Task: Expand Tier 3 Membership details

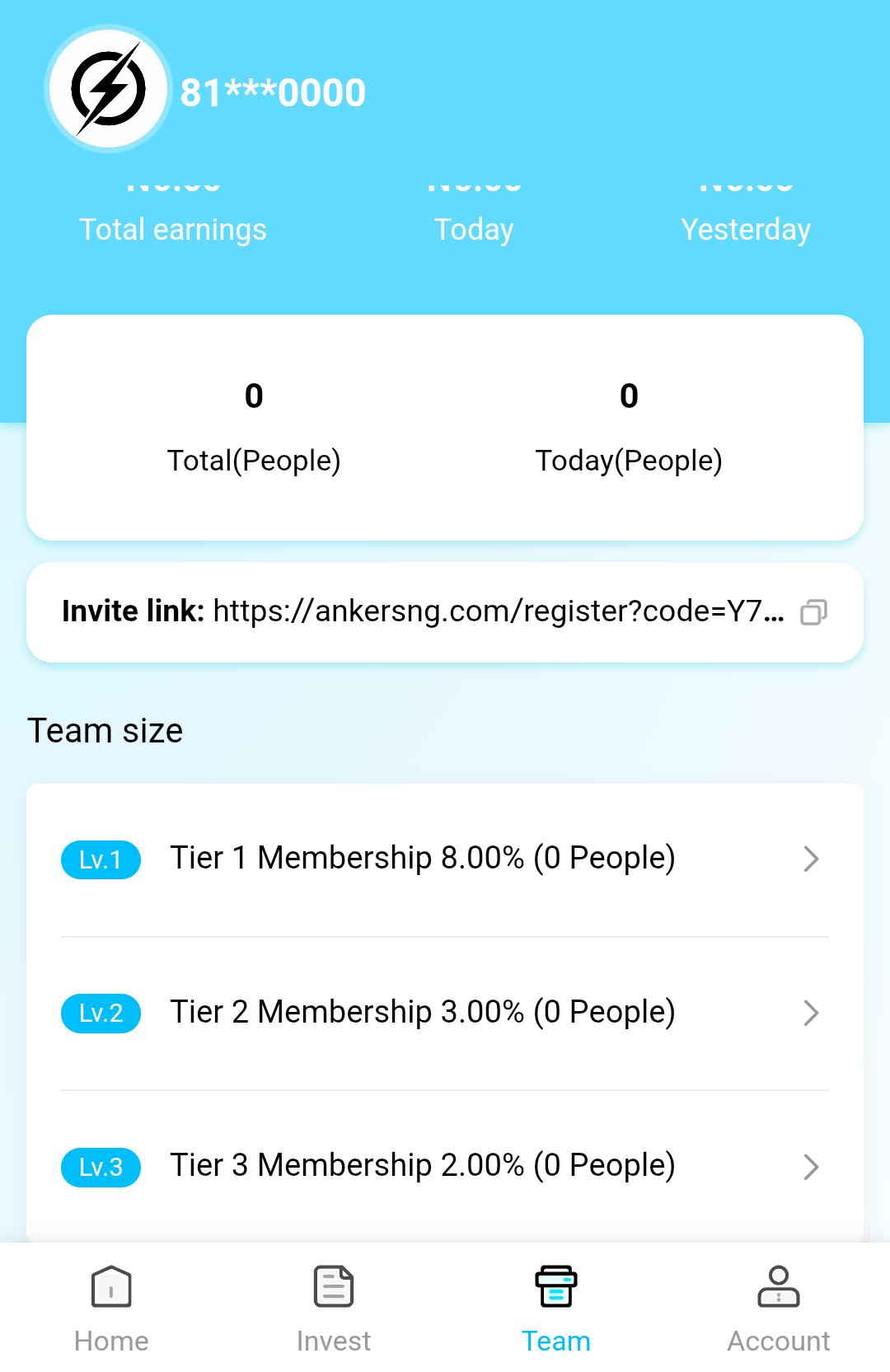Action: coord(812,1167)
